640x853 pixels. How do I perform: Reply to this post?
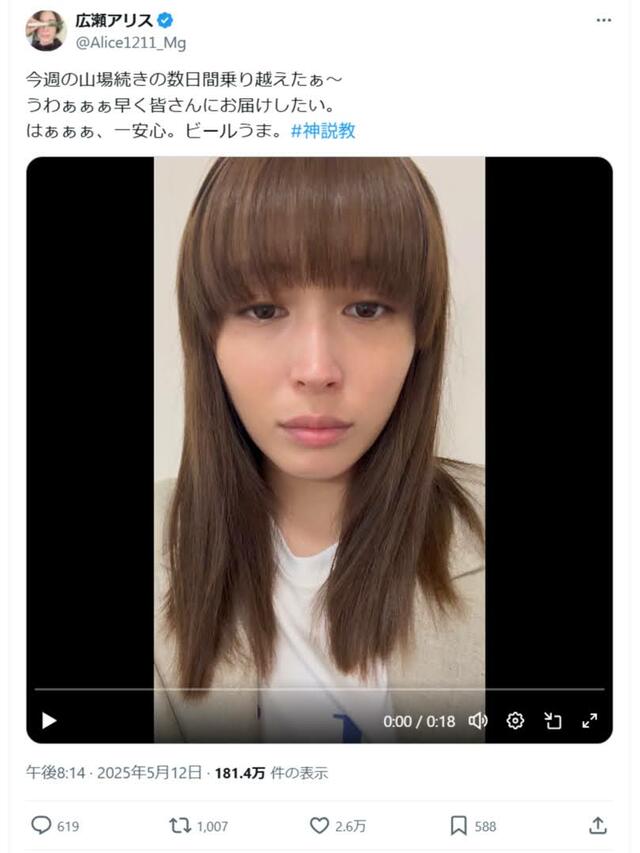pyautogui.click(x=41, y=825)
